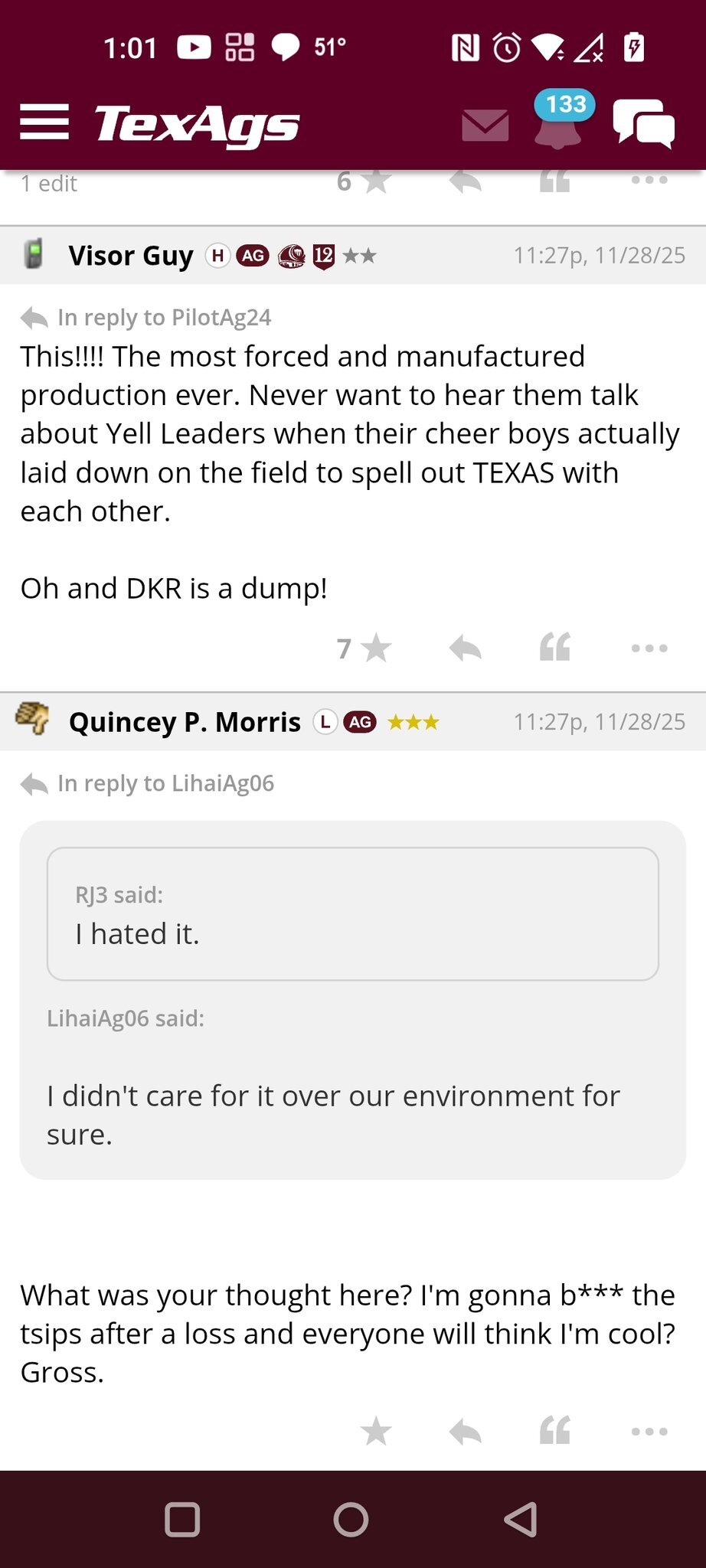
Task: Open more options on Quincey P. Morris's post
Action: point(649,1431)
